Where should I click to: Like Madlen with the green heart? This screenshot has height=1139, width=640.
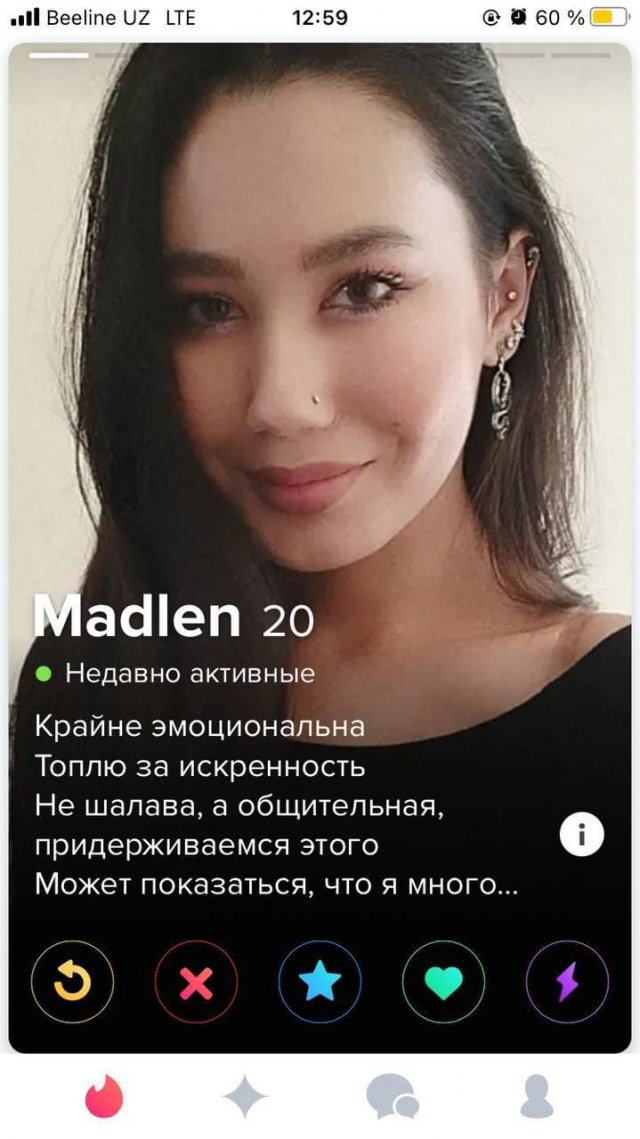(x=443, y=982)
